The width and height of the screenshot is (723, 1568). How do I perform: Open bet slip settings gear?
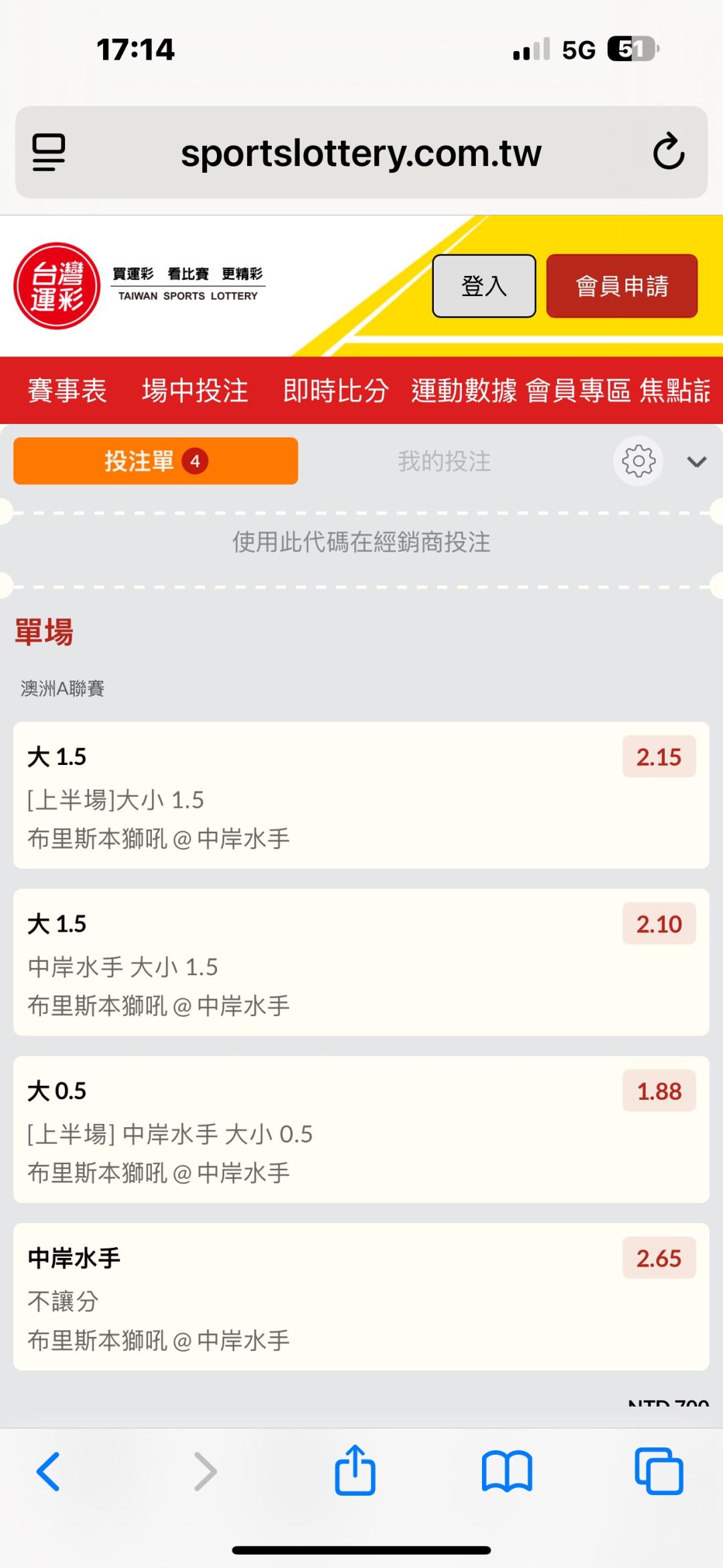coord(639,461)
